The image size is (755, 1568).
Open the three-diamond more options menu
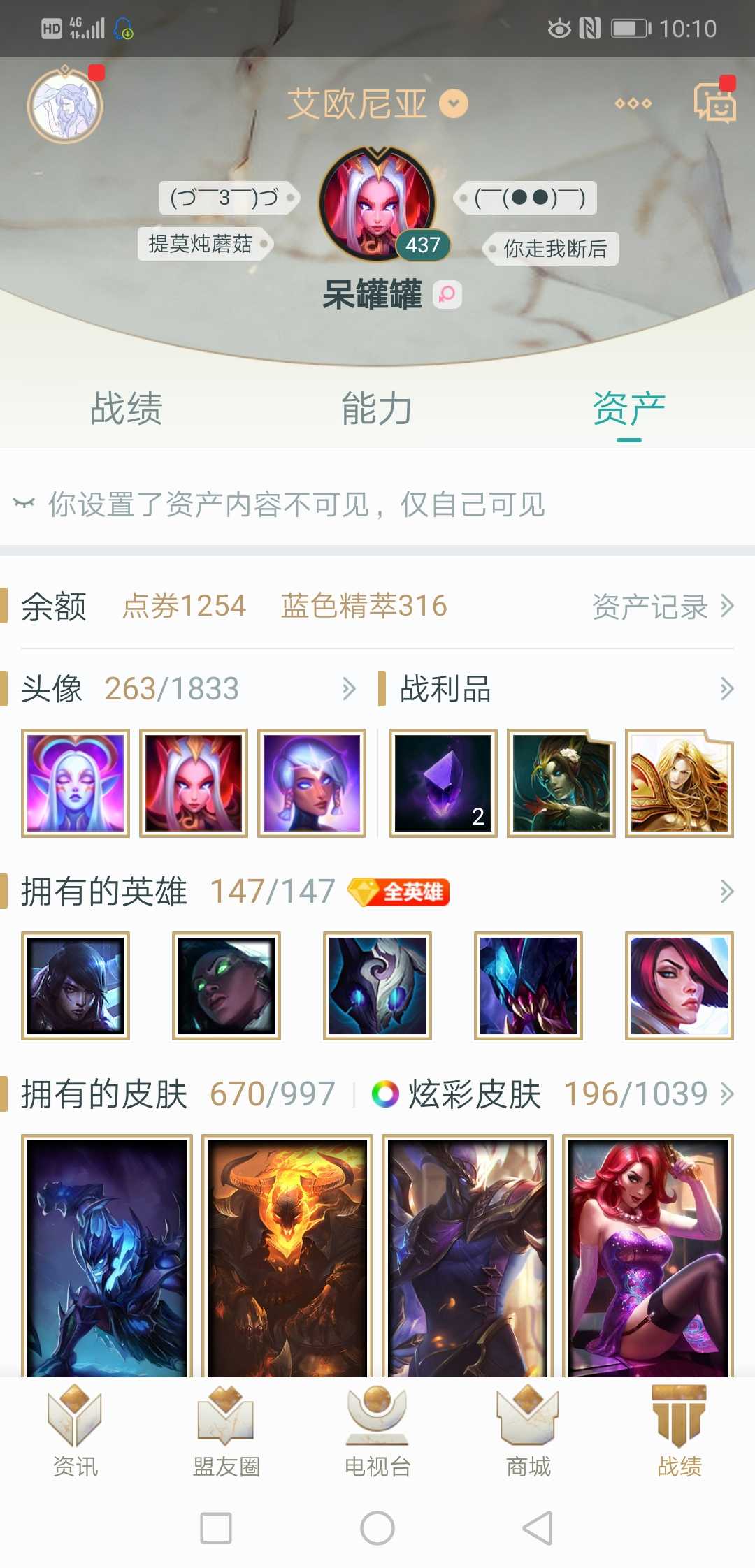click(x=633, y=103)
